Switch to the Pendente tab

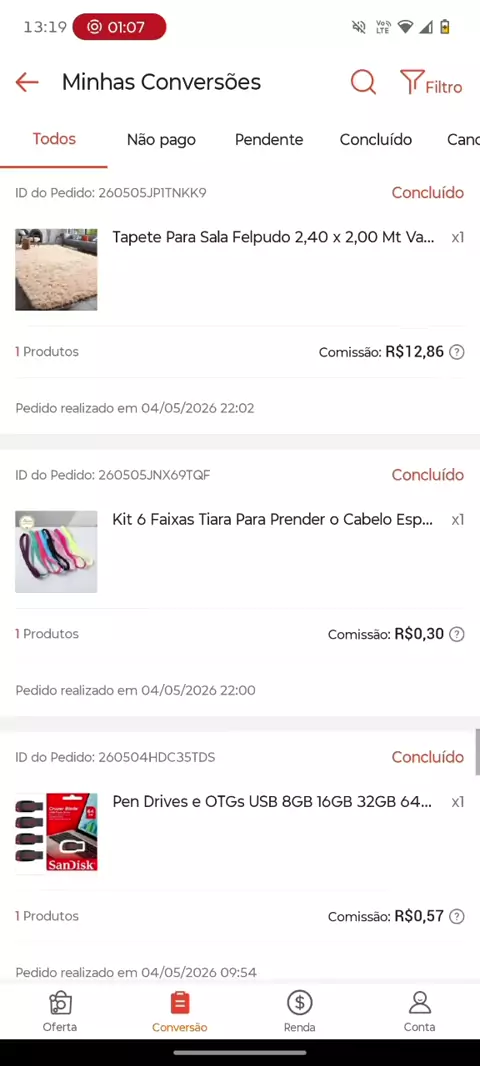(269, 139)
